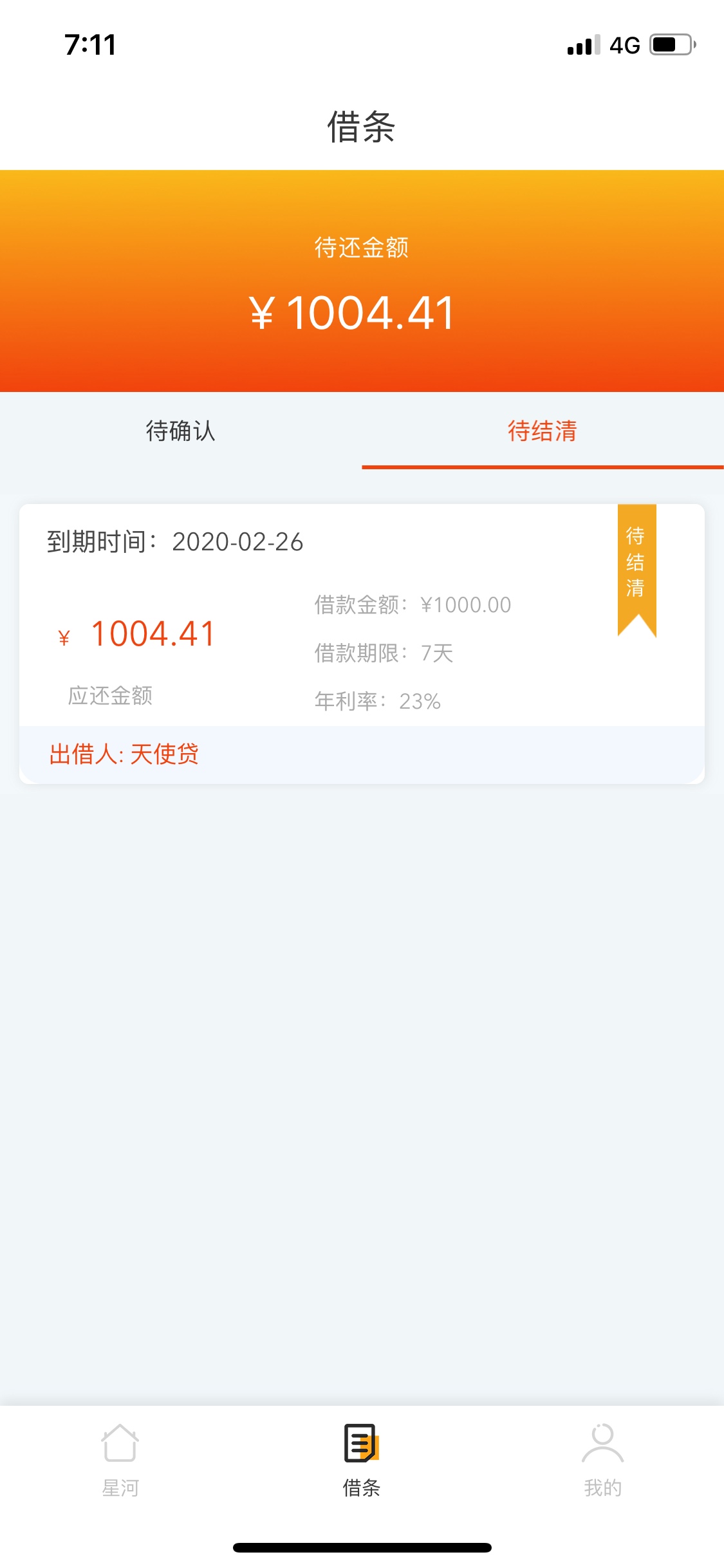The height and width of the screenshot is (1568, 724).
Task: Open the loan card due 2020-02-26
Action: click(362, 644)
